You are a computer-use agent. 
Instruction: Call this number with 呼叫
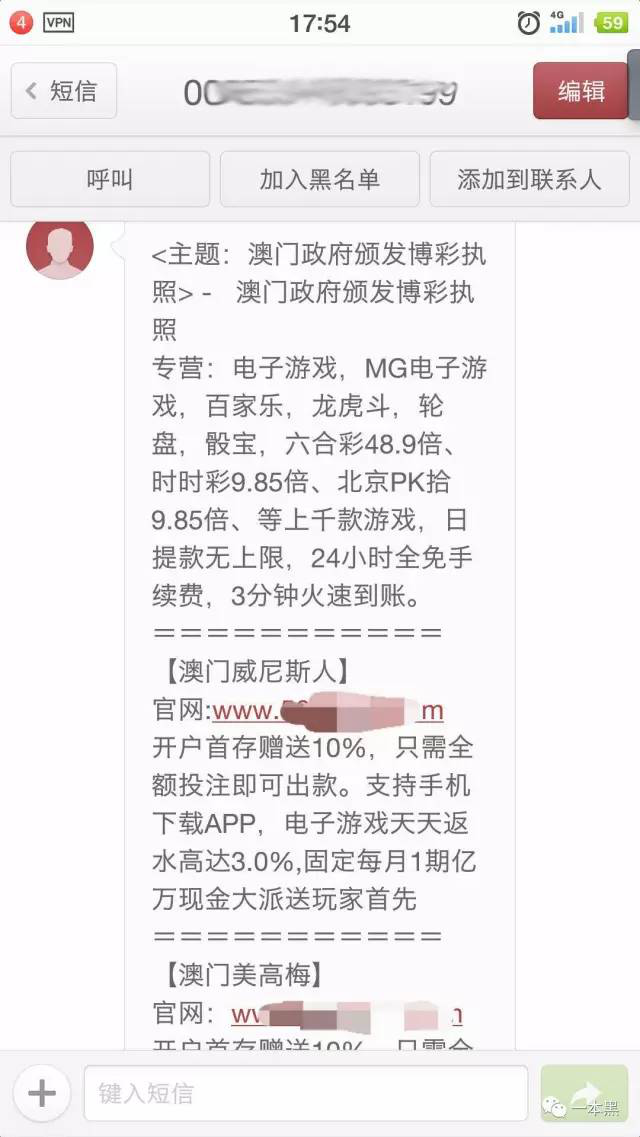tap(110, 179)
